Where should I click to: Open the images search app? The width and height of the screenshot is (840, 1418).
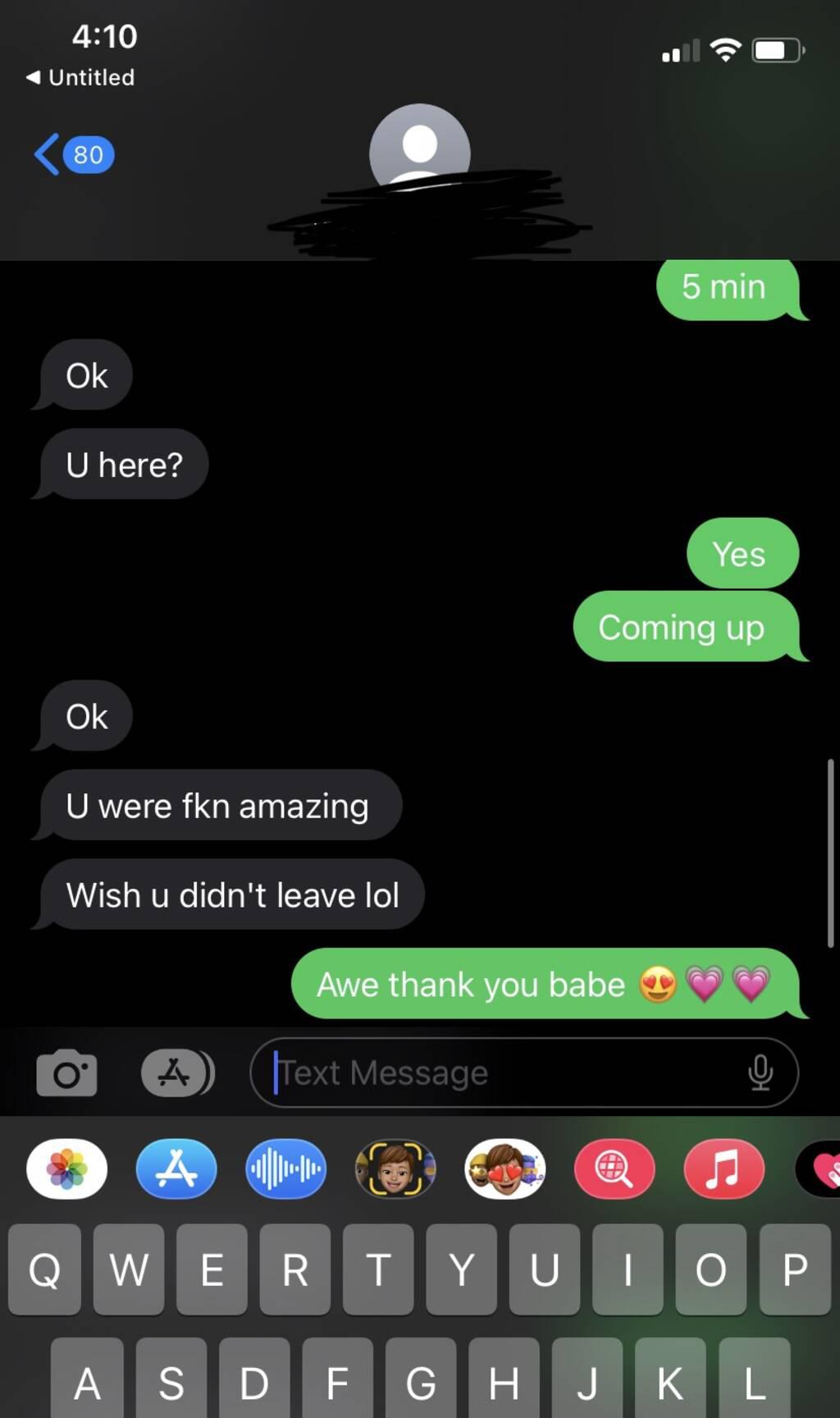pos(614,1169)
